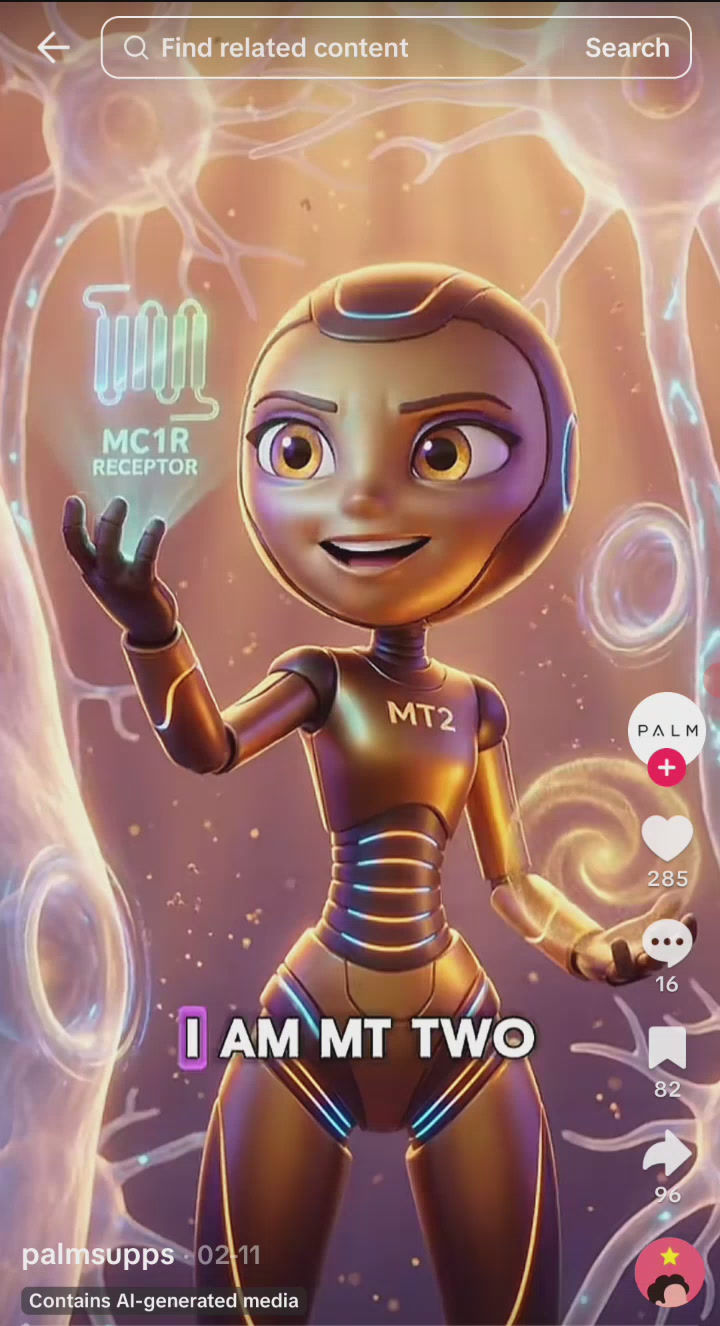
Task: Tap the Contains AI-generated media label
Action: tap(163, 1301)
